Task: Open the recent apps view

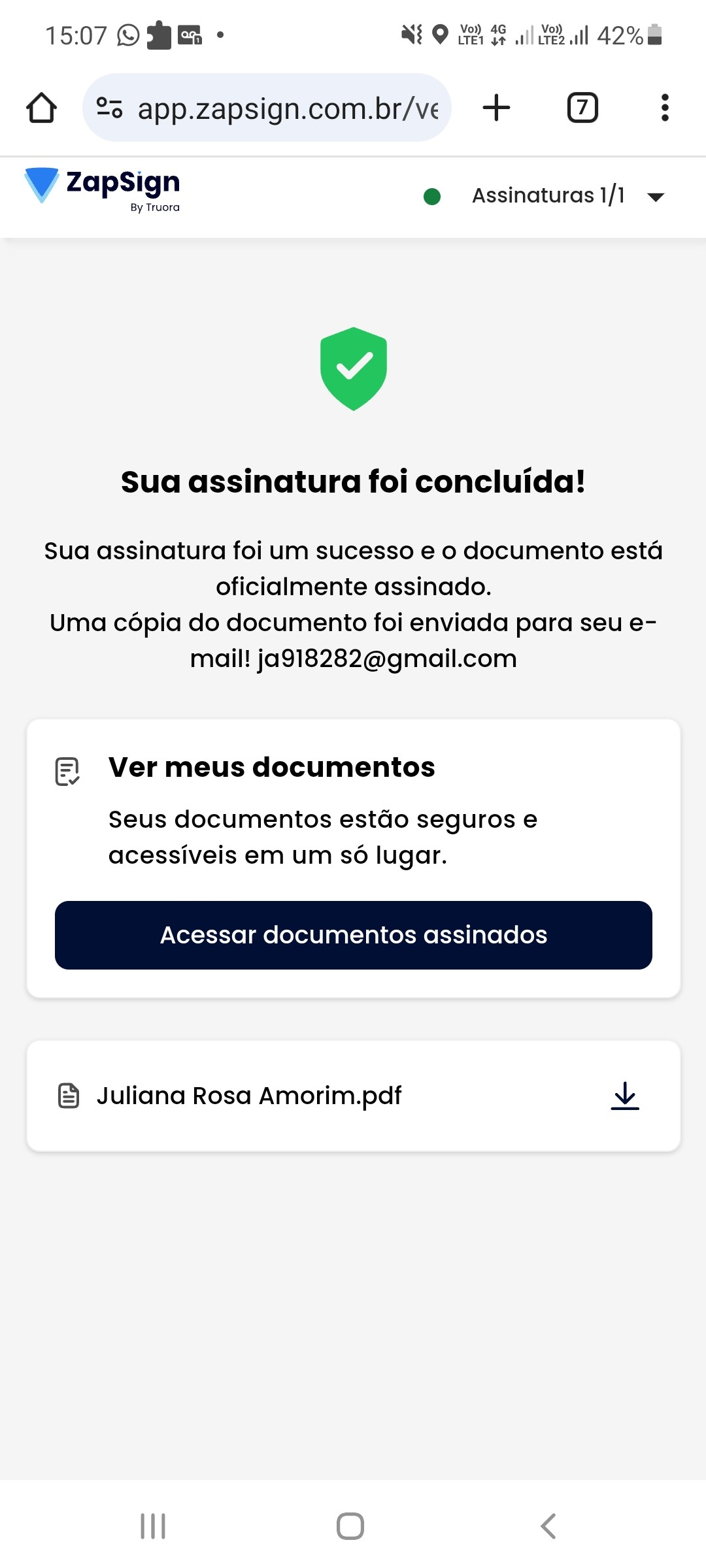Action: (x=153, y=1526)
